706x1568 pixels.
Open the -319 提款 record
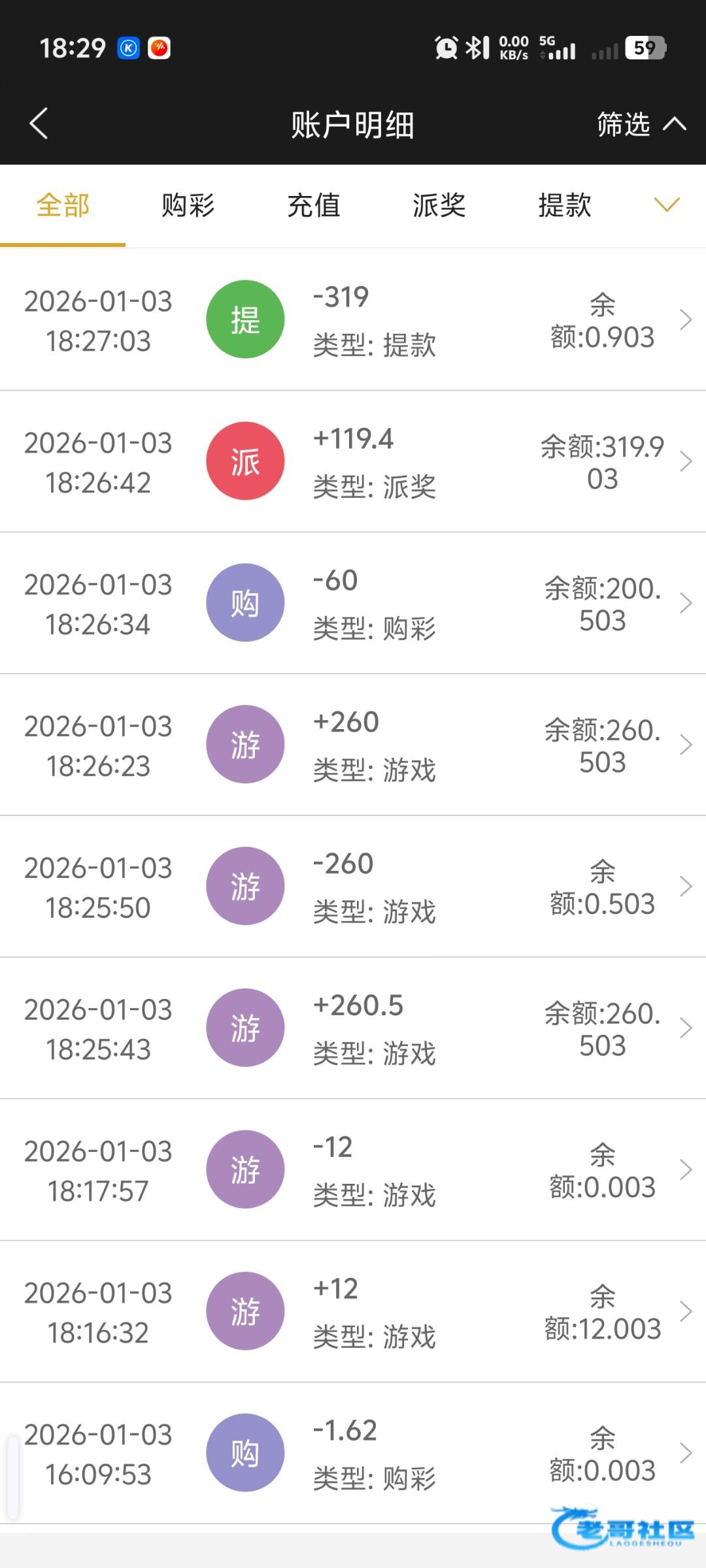[353, 319]
